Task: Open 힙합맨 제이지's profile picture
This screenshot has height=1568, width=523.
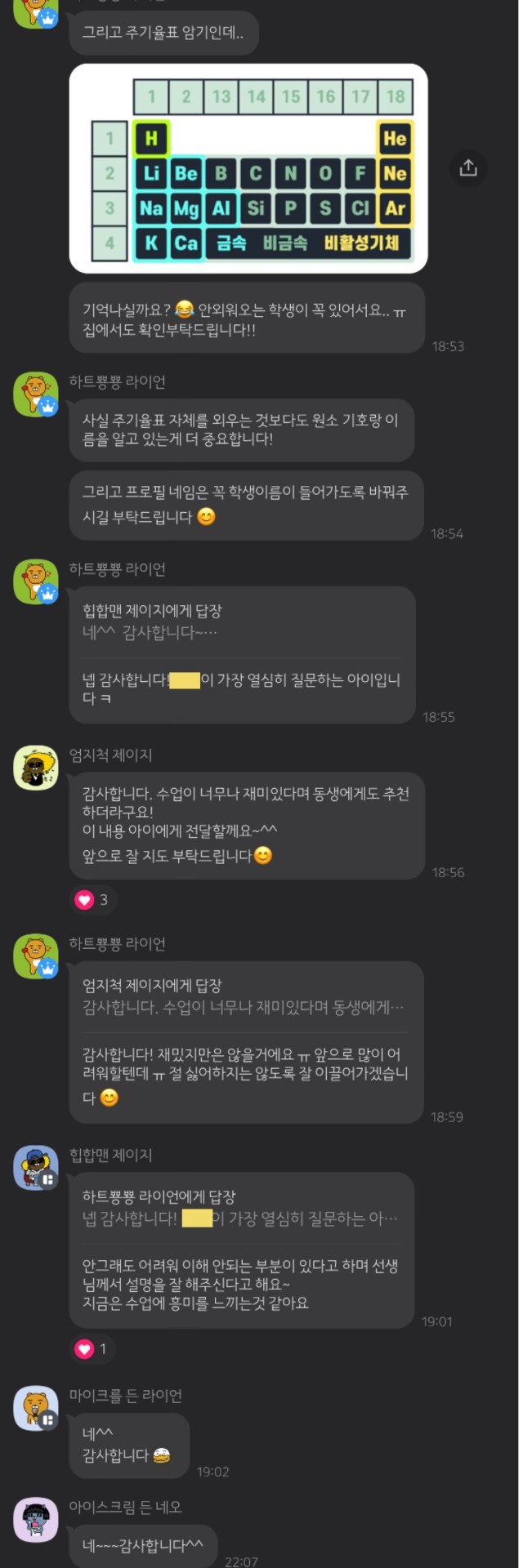Action: coord(36,1168)
